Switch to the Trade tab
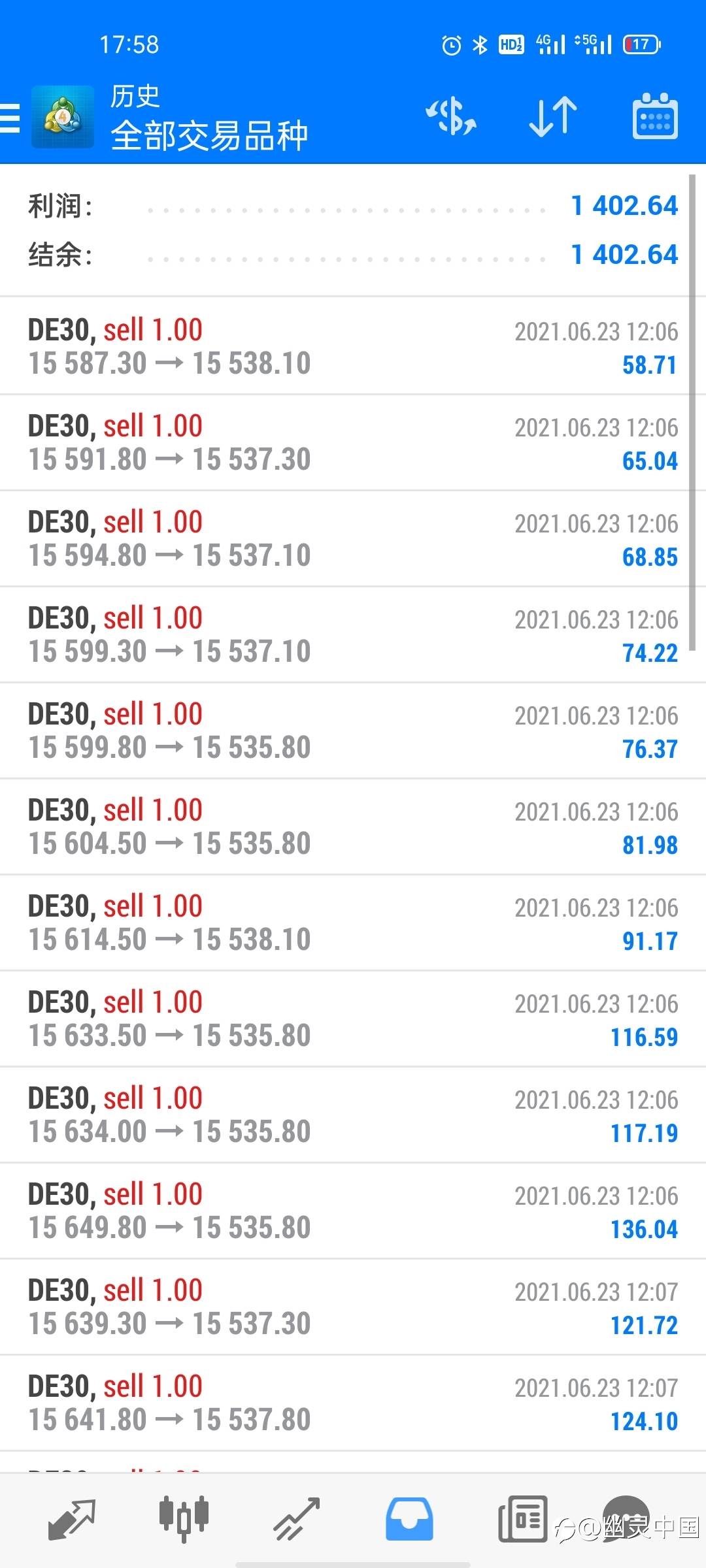706x1568 pixels. pos(296,1518)
